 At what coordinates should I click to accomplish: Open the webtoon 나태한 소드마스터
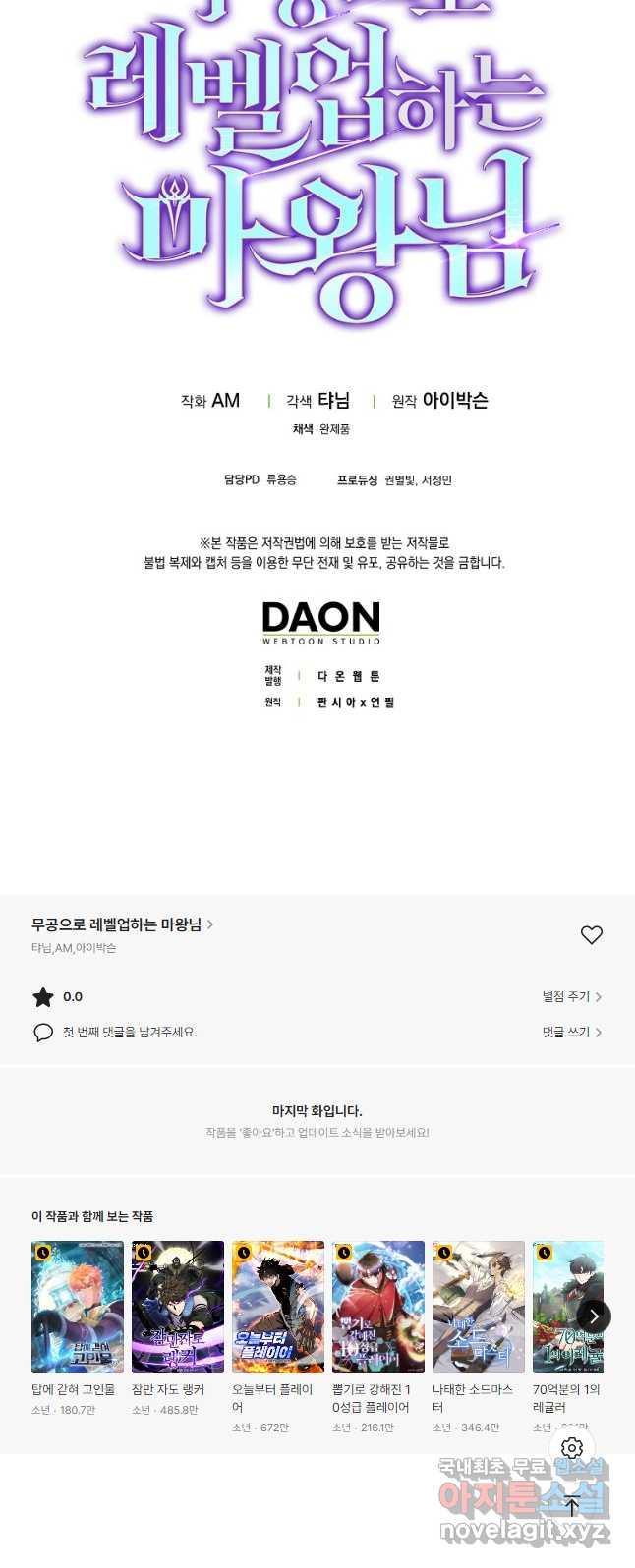click(x=479, y=1307)
